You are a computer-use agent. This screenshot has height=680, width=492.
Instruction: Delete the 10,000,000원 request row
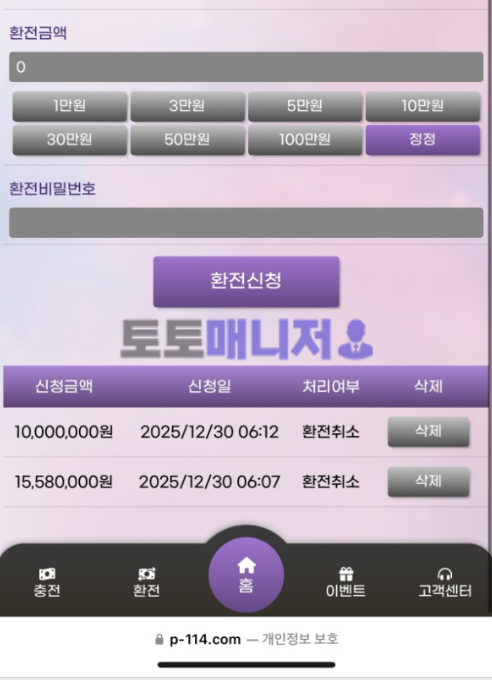click(x=428, y=432)
